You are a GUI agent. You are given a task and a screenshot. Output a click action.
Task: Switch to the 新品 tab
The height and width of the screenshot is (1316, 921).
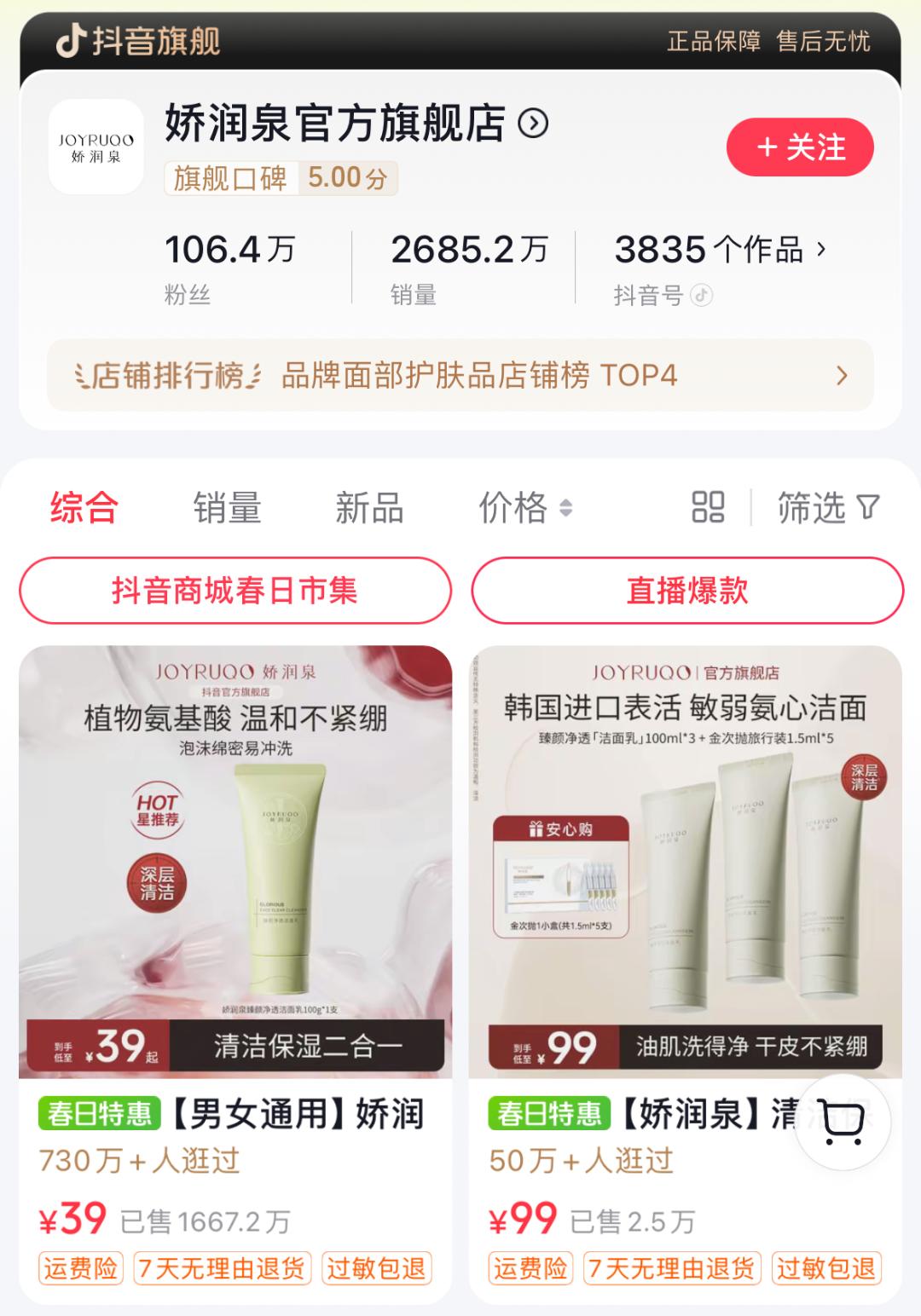368,508
